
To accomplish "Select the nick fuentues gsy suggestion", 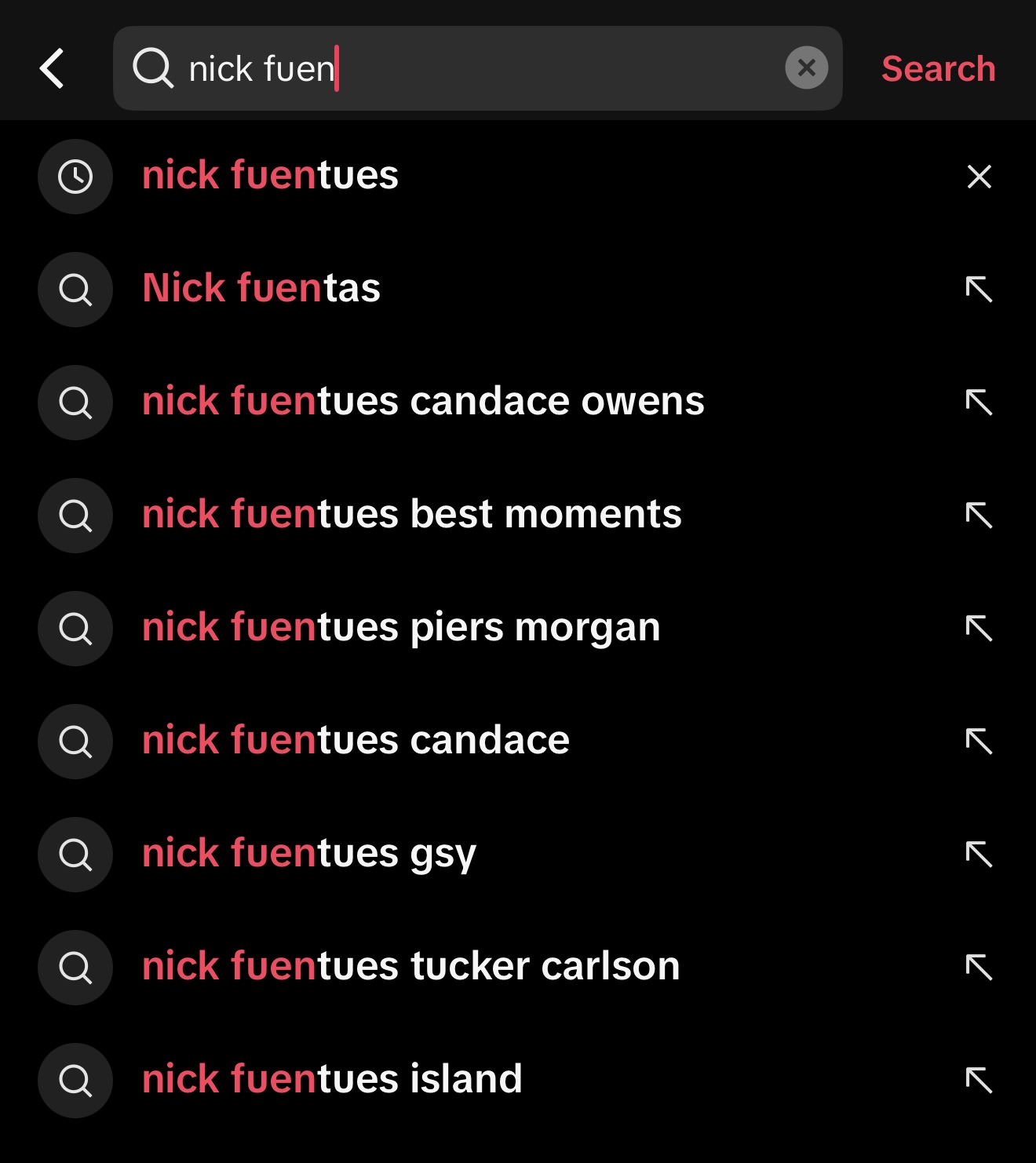I will click(x=310, y=855).
